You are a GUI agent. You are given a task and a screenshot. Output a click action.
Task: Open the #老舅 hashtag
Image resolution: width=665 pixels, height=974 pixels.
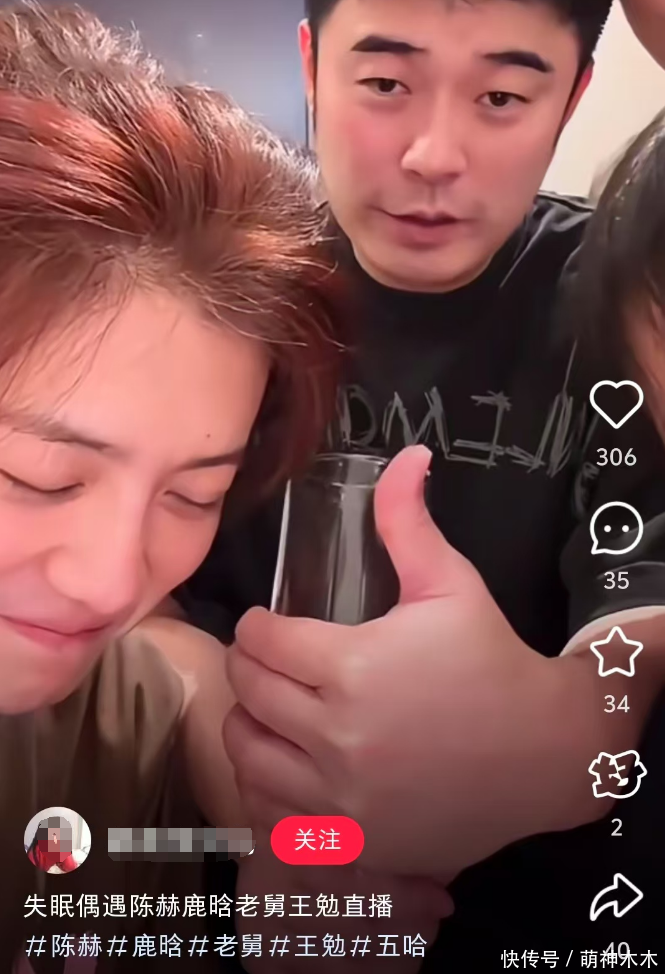pos(227,945)
